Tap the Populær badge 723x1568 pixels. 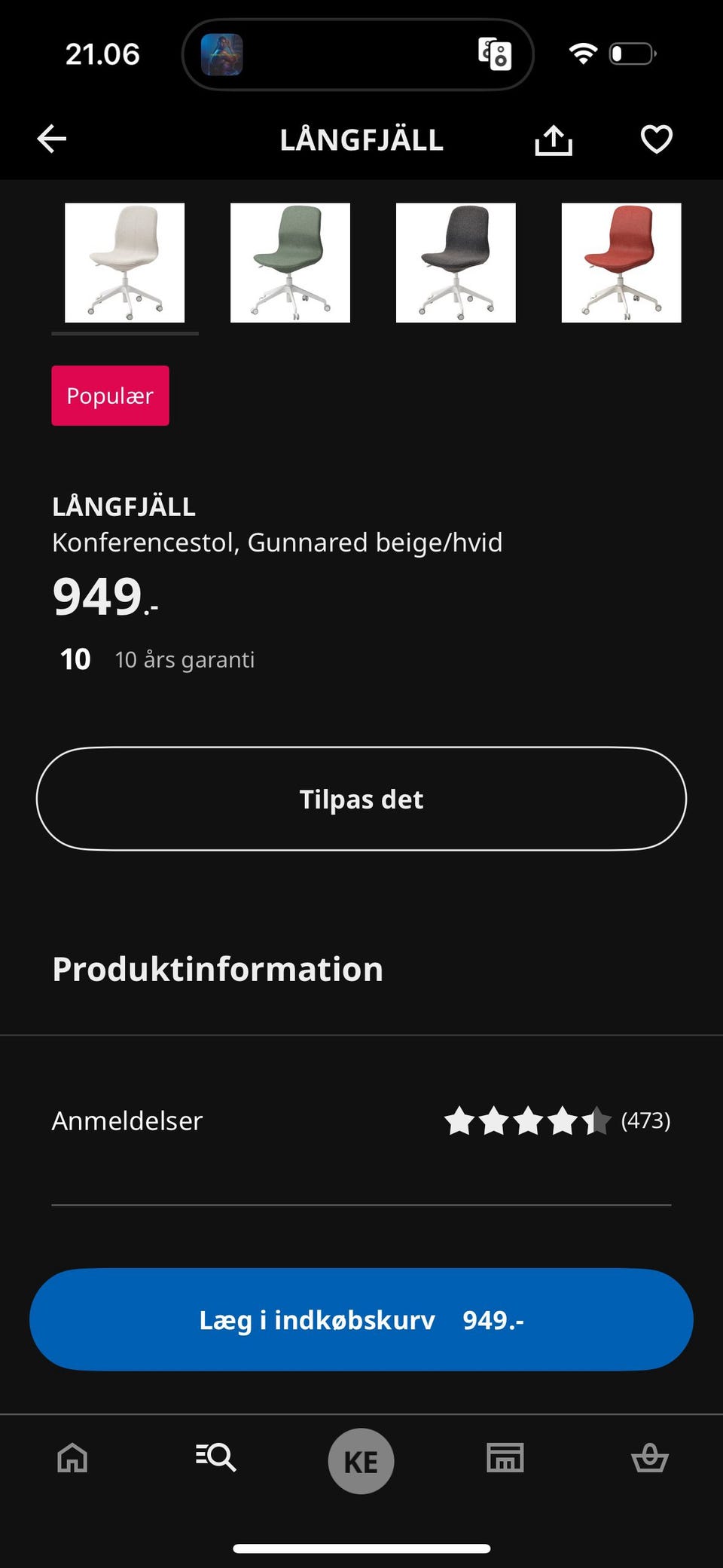110,395
